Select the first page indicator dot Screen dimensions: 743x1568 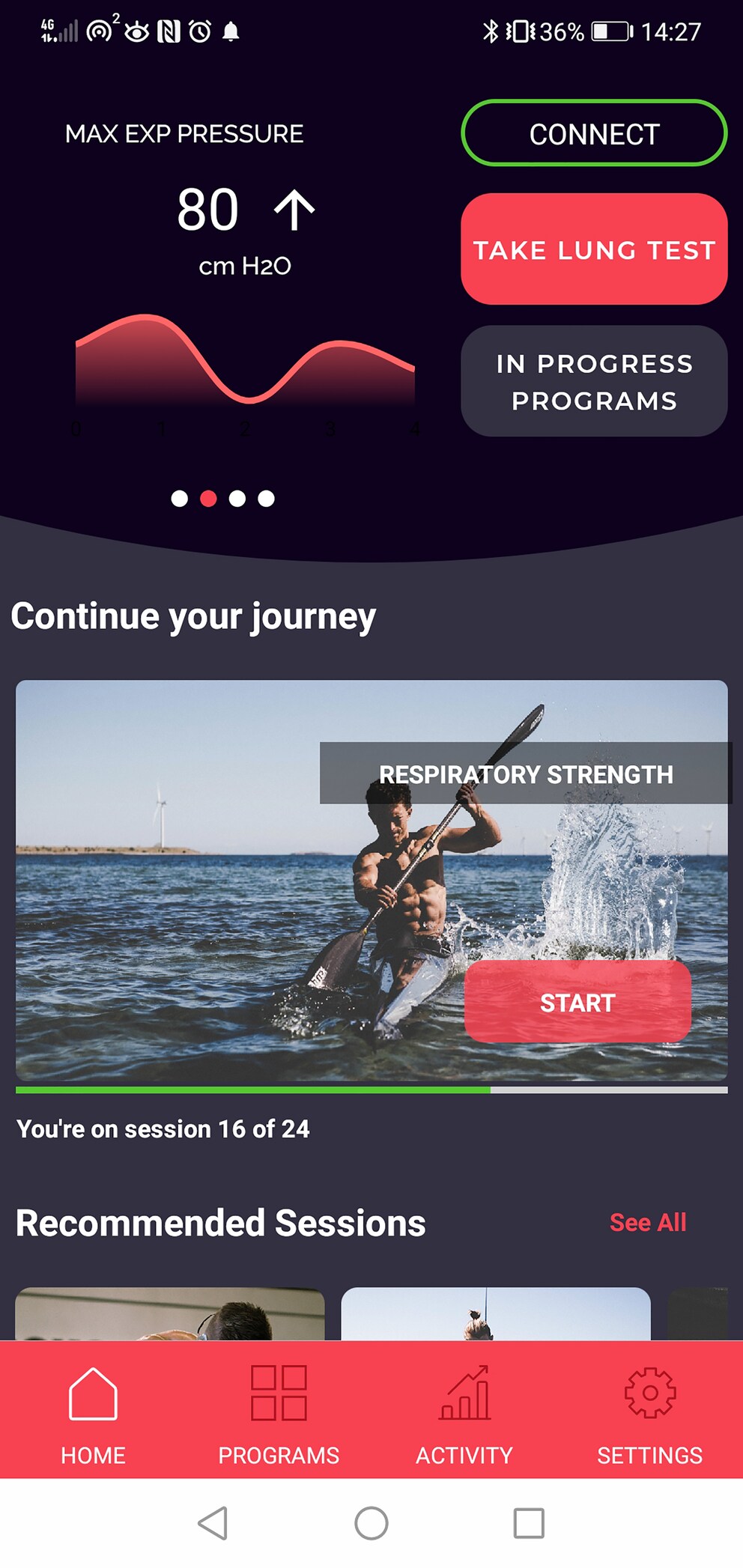pyautogui.click(x=180, y=499)
